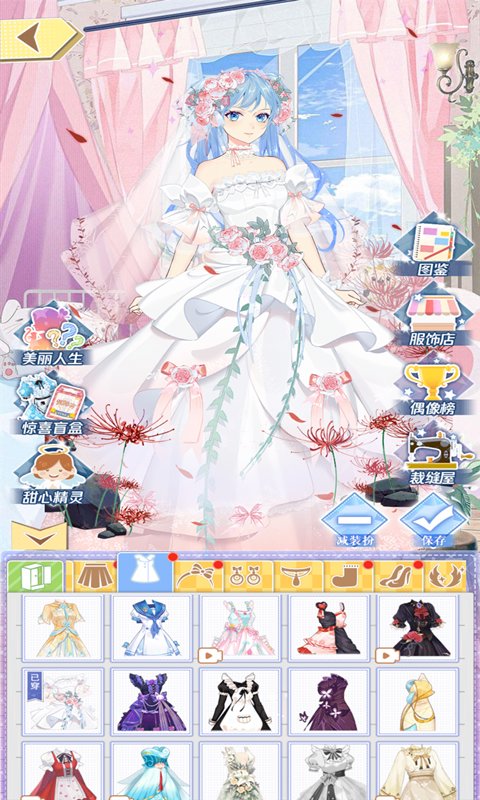Switch to the necklace category tab
The image size is (480, 800).
click(x=298, y=577)
